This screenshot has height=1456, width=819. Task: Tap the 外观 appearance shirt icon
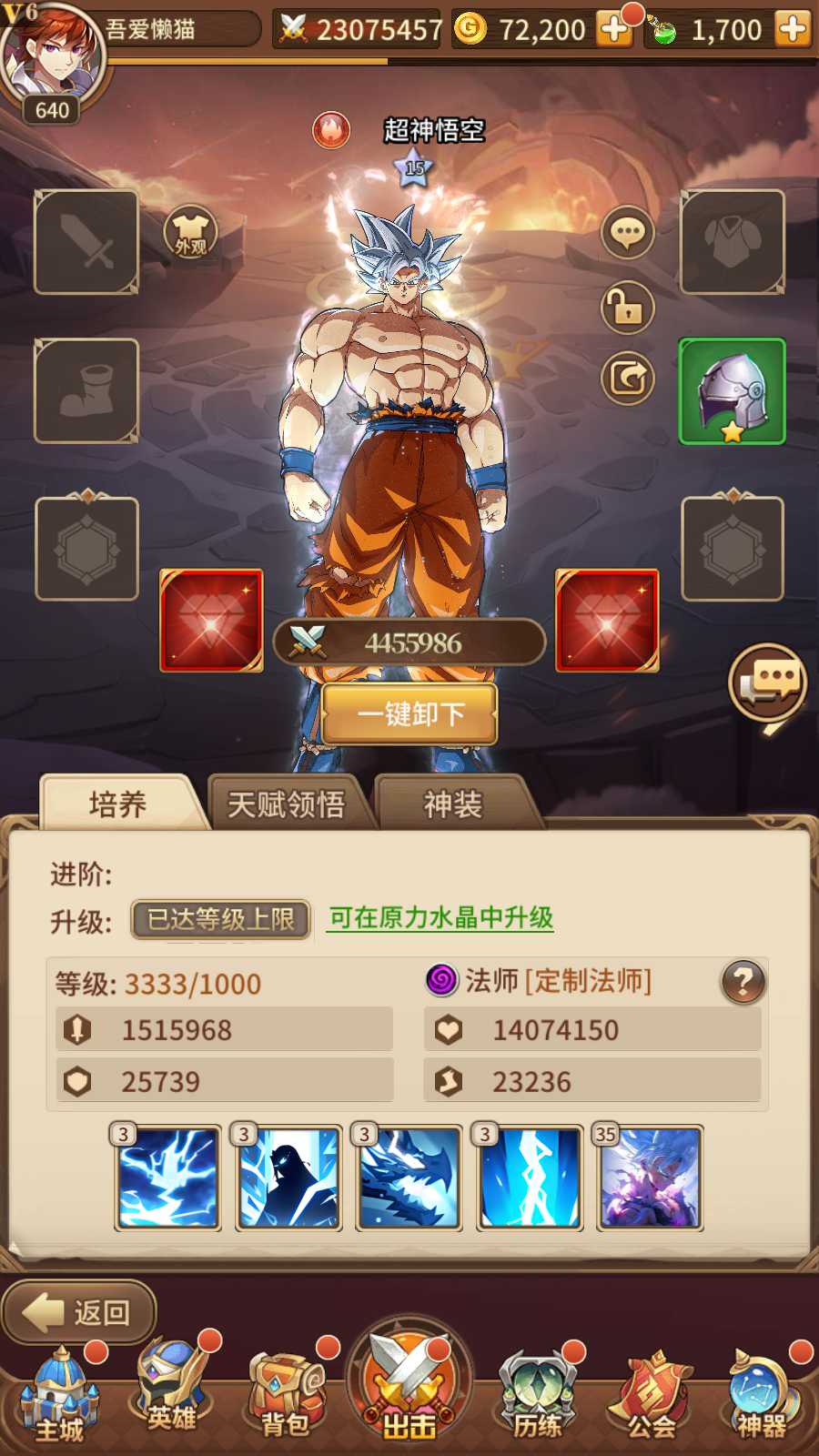(x=190, y=233)
